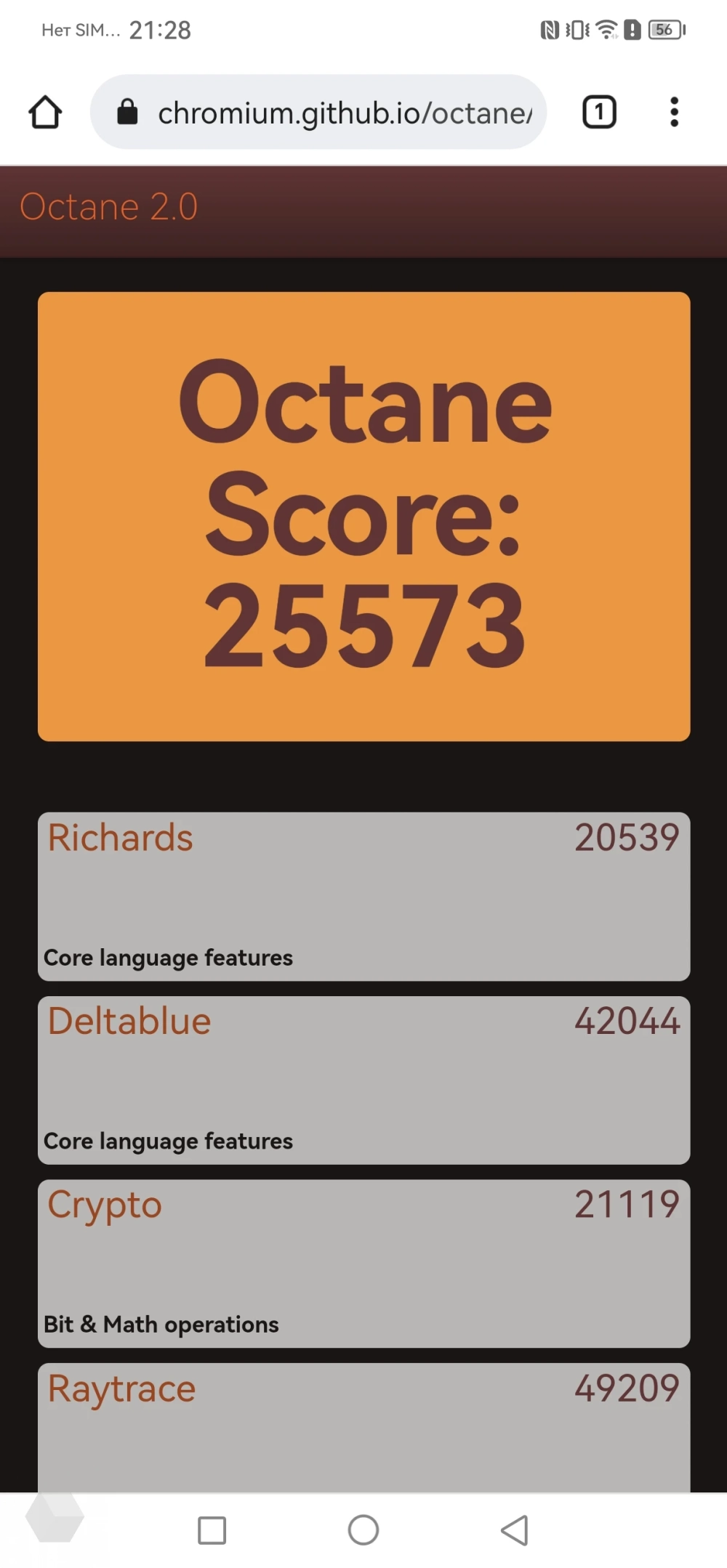Image resolution: width=727 pixels, height=1568 pixels.
Task: Open the Deltablue benchmark link
Action: coord(129,1021)
